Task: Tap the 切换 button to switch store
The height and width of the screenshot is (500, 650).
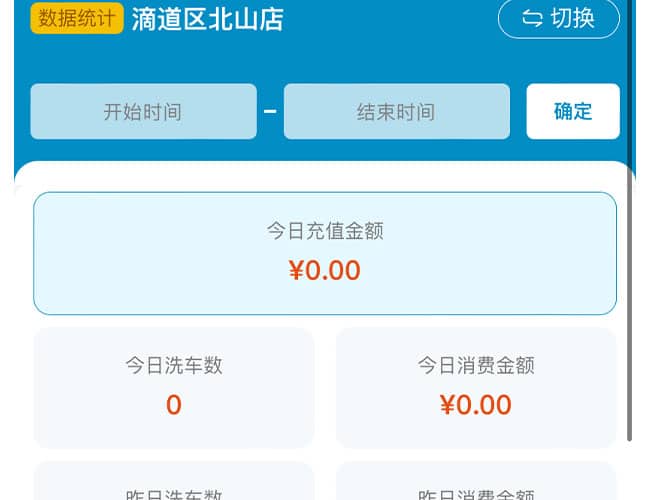Action: coord(558,18)
